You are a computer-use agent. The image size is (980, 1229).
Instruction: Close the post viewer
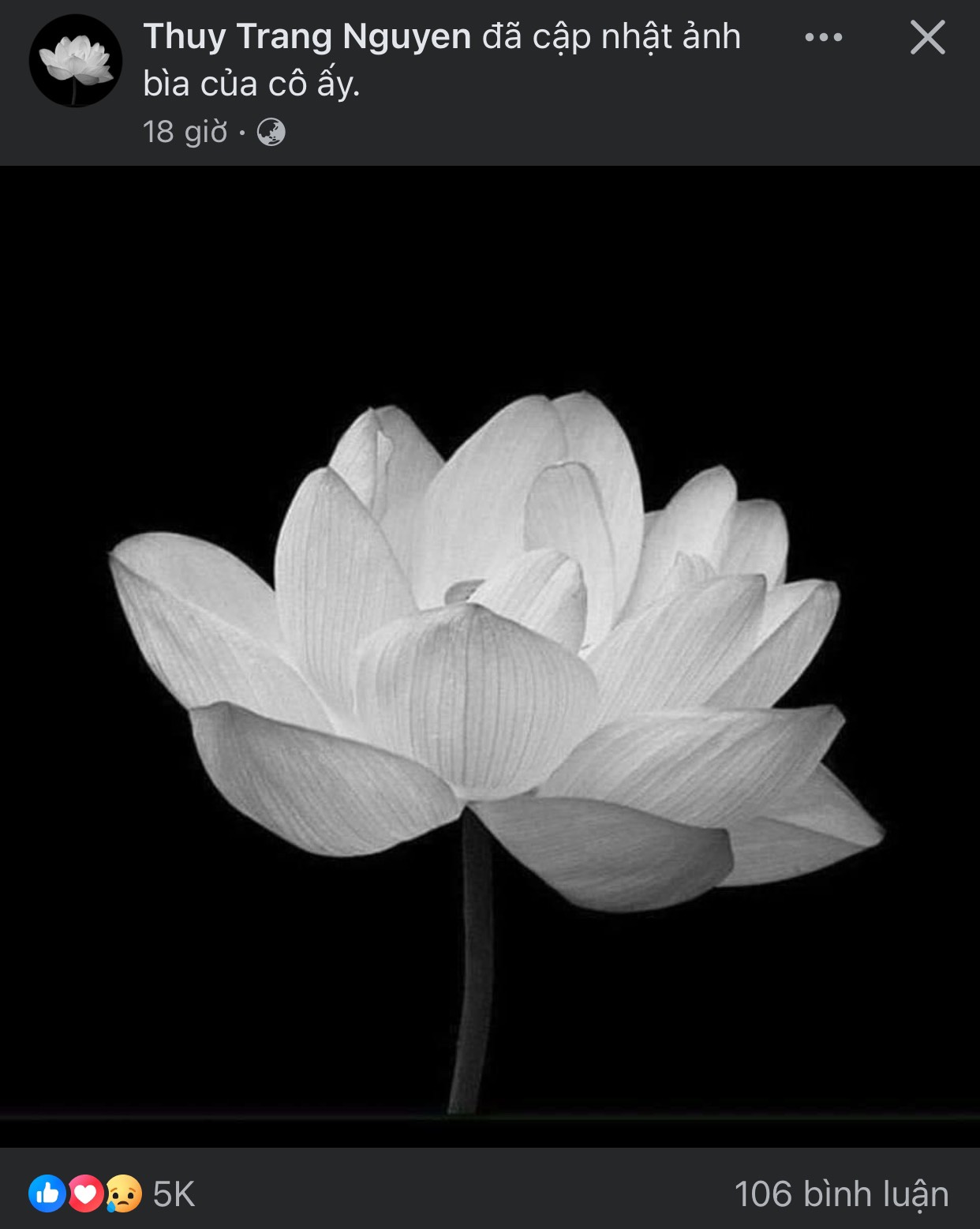pos(927,37)
